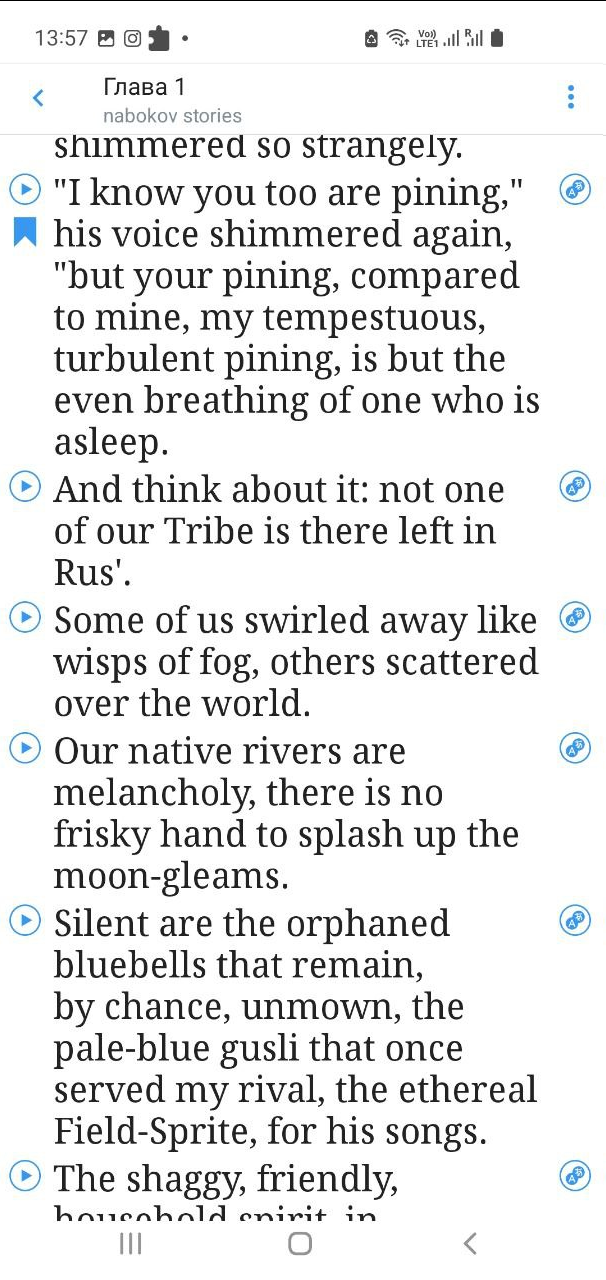The width and height of the screenshot is (606, 1280).
Task: Translate the "Some of us swirled away" sentence
Action: click(575, 617)
